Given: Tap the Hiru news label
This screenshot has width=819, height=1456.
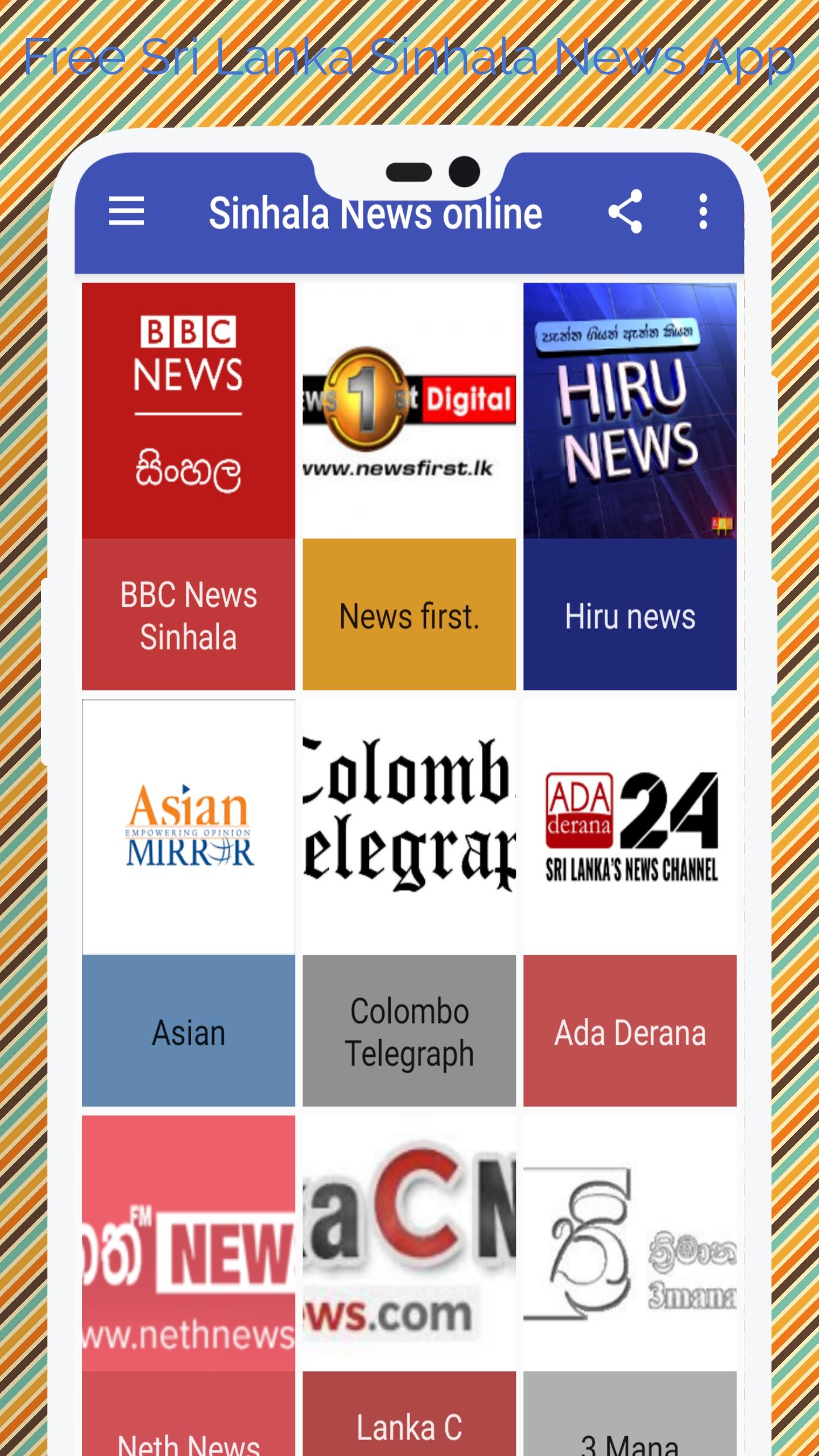Looking at the screenshot, I should click(x=630, y=616).
